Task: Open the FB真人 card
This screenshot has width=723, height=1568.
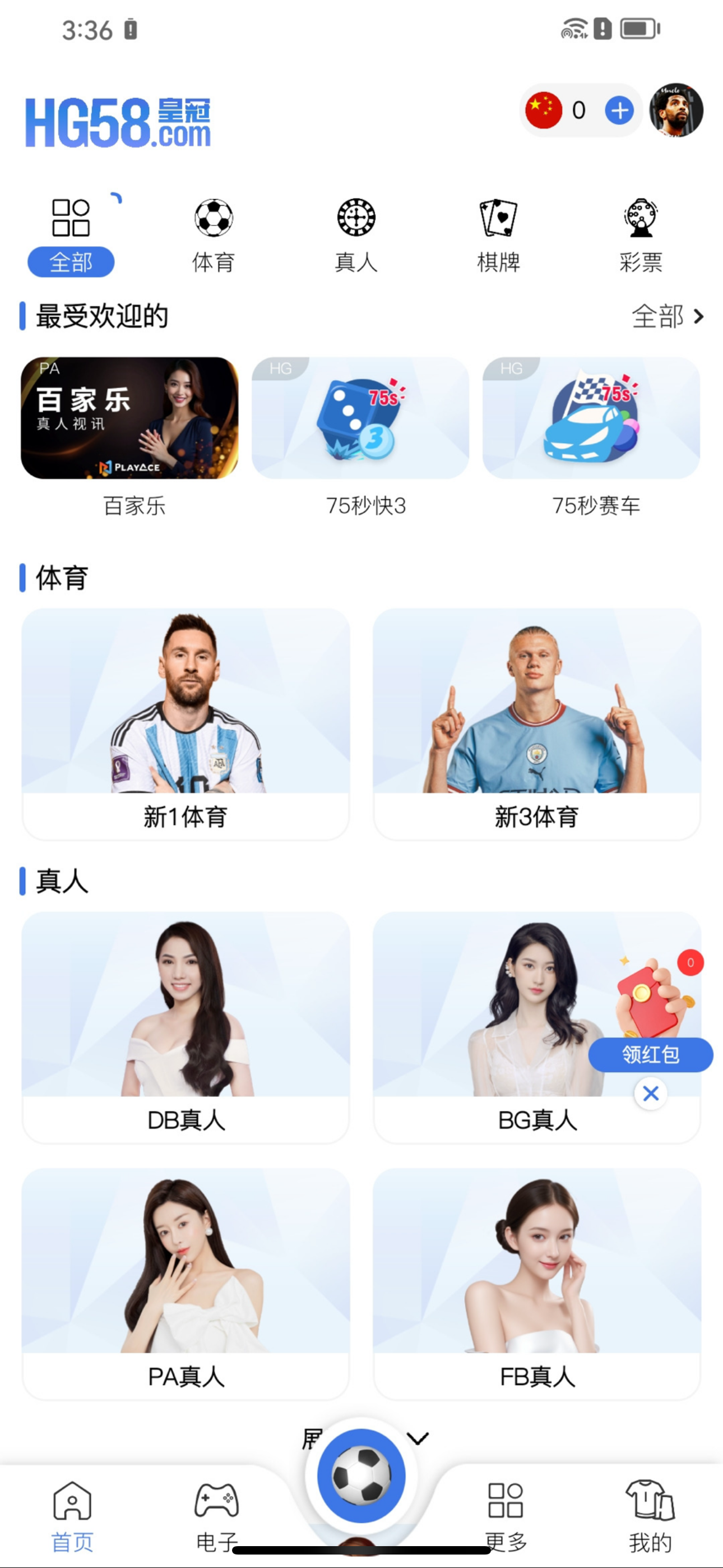Action: (537, 1284)
